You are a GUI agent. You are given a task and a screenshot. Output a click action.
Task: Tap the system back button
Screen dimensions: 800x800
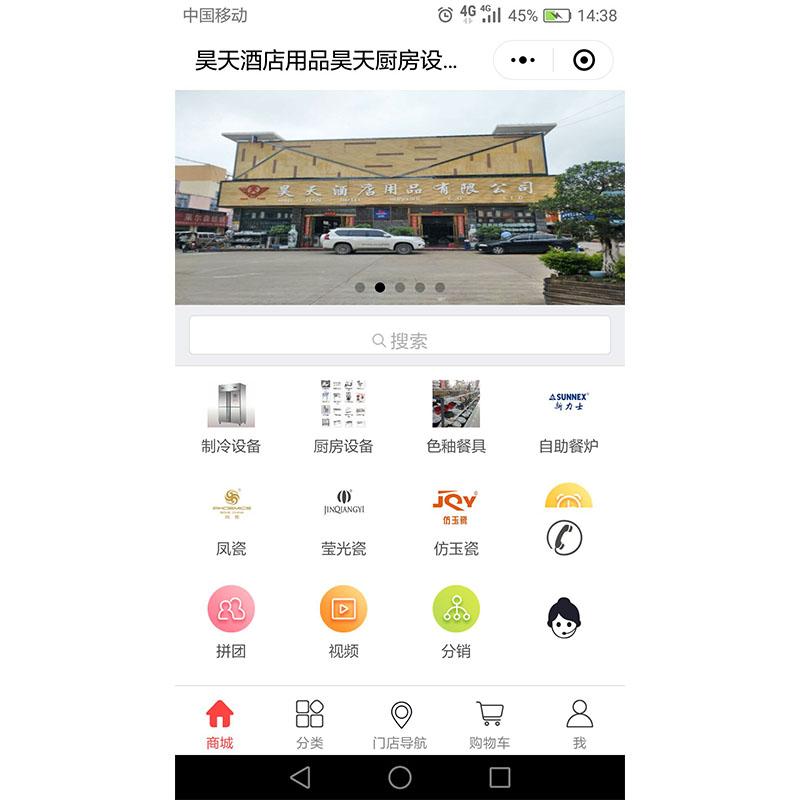(x=300, y=777)
